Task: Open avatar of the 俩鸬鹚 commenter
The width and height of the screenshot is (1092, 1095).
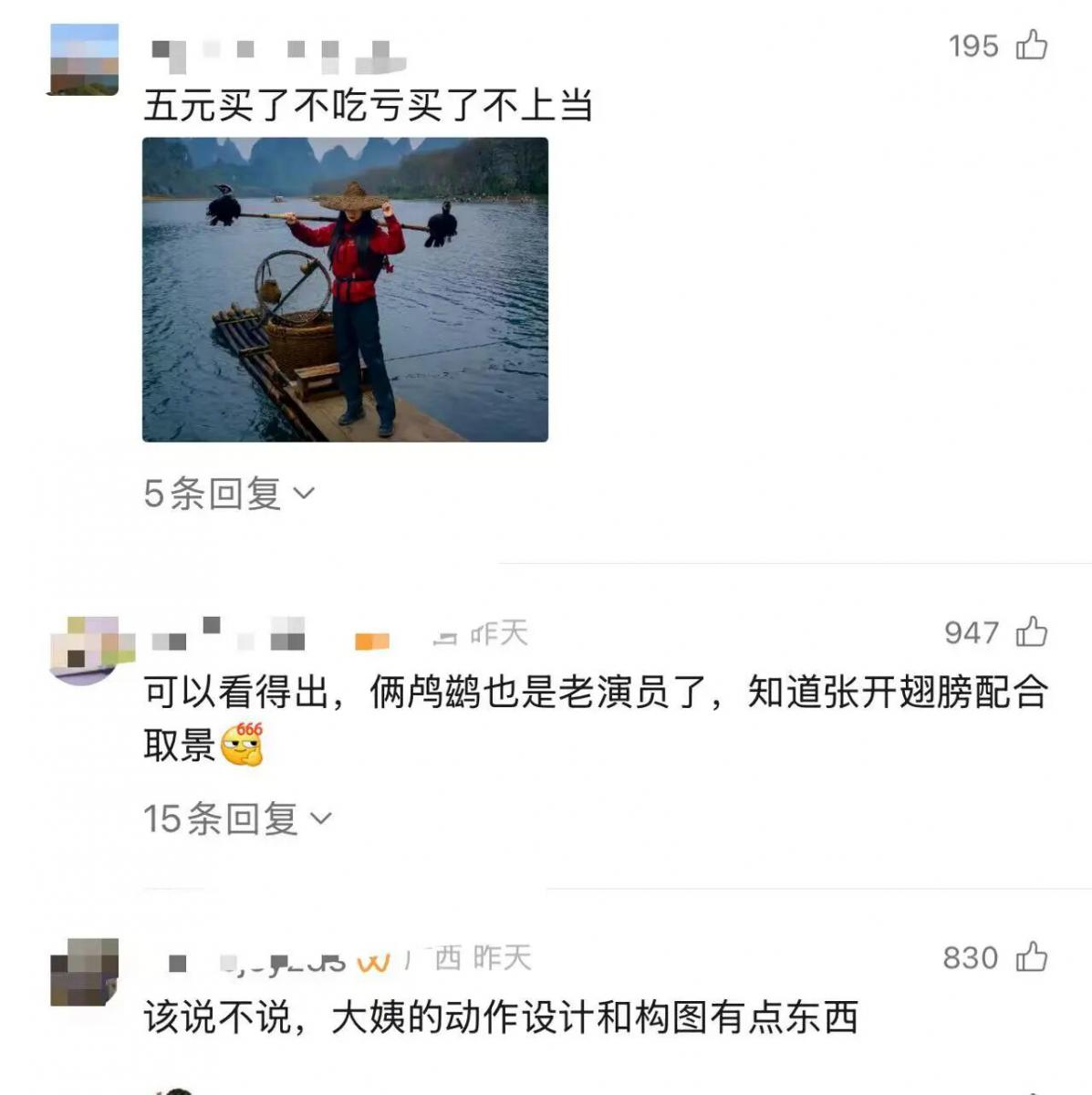Action: (85, 649)
